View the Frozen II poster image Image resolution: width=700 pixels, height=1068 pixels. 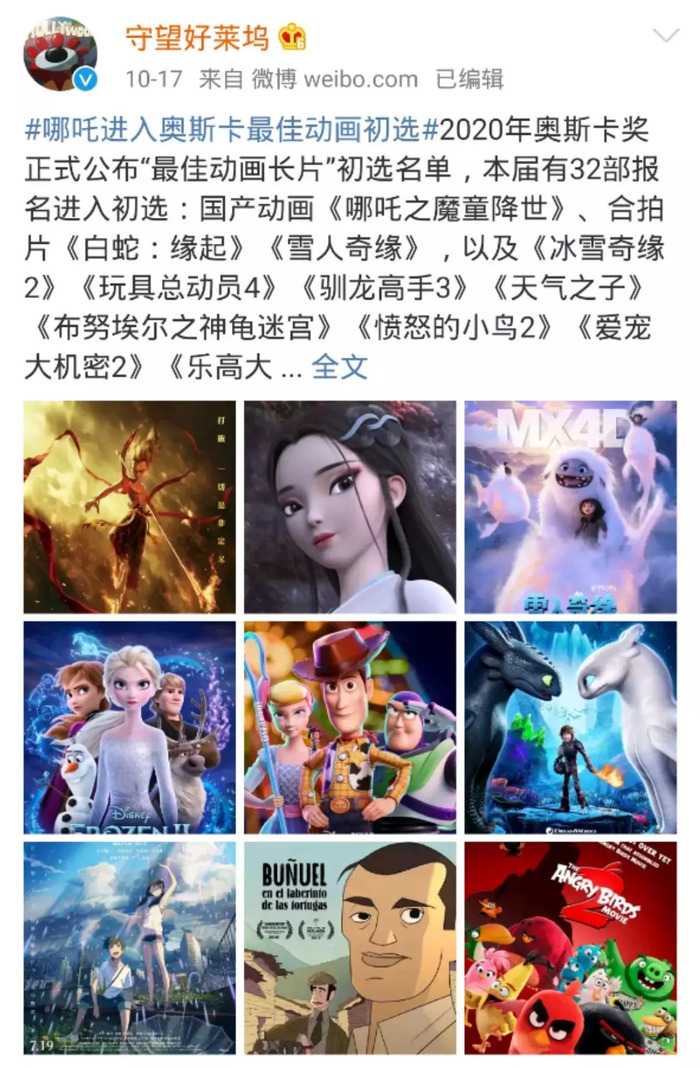point(130,727)
